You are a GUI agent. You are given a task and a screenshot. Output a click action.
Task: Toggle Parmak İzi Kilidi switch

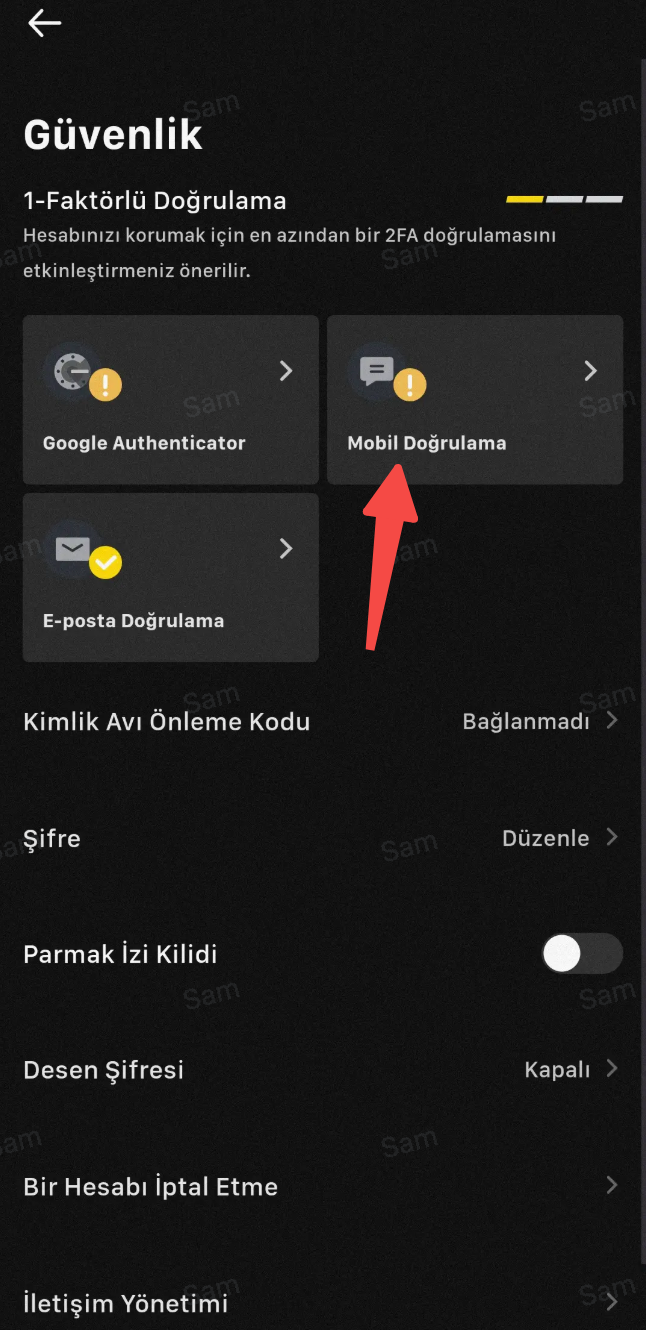click(581, 954)
